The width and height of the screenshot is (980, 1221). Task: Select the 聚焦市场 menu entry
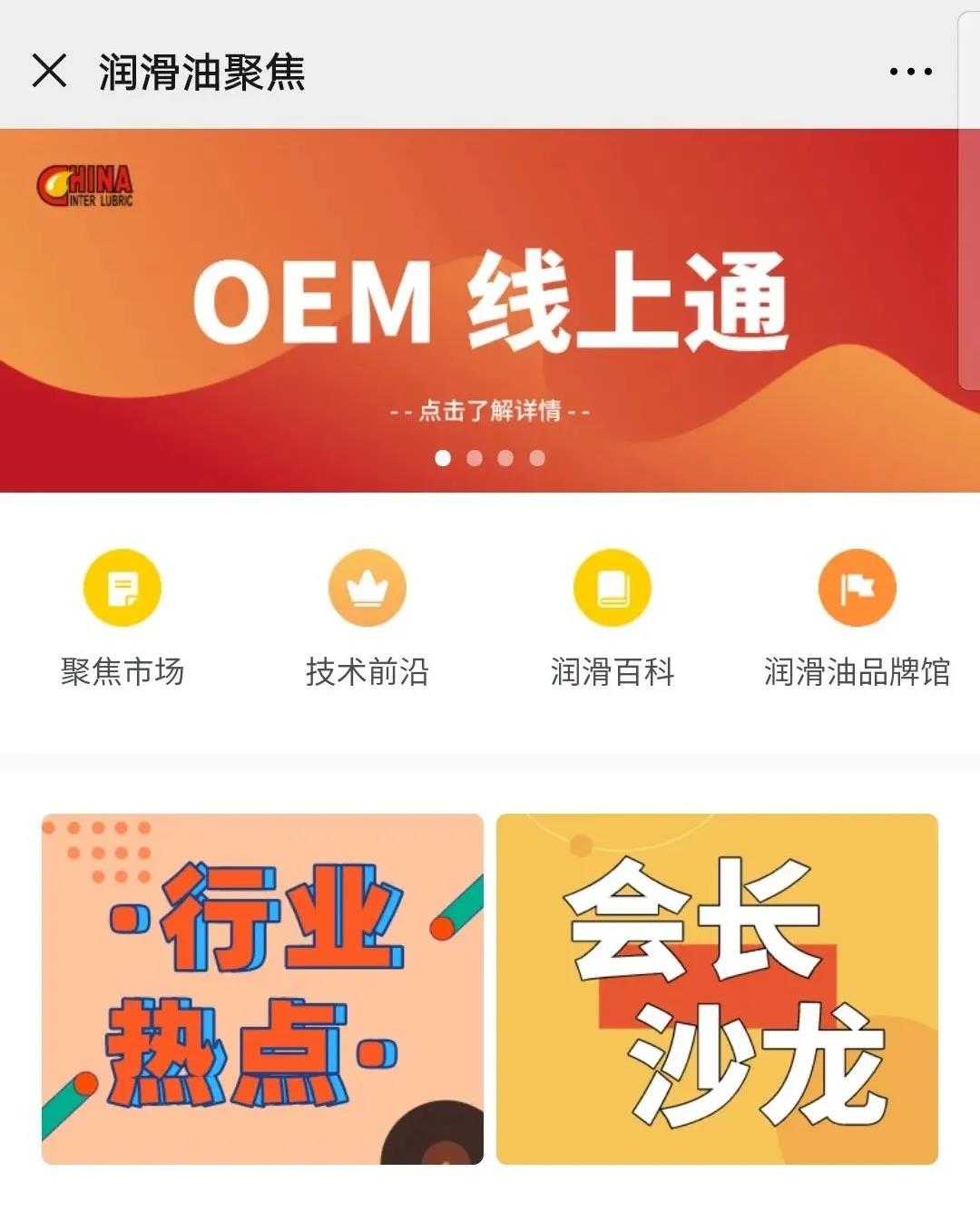122,673
